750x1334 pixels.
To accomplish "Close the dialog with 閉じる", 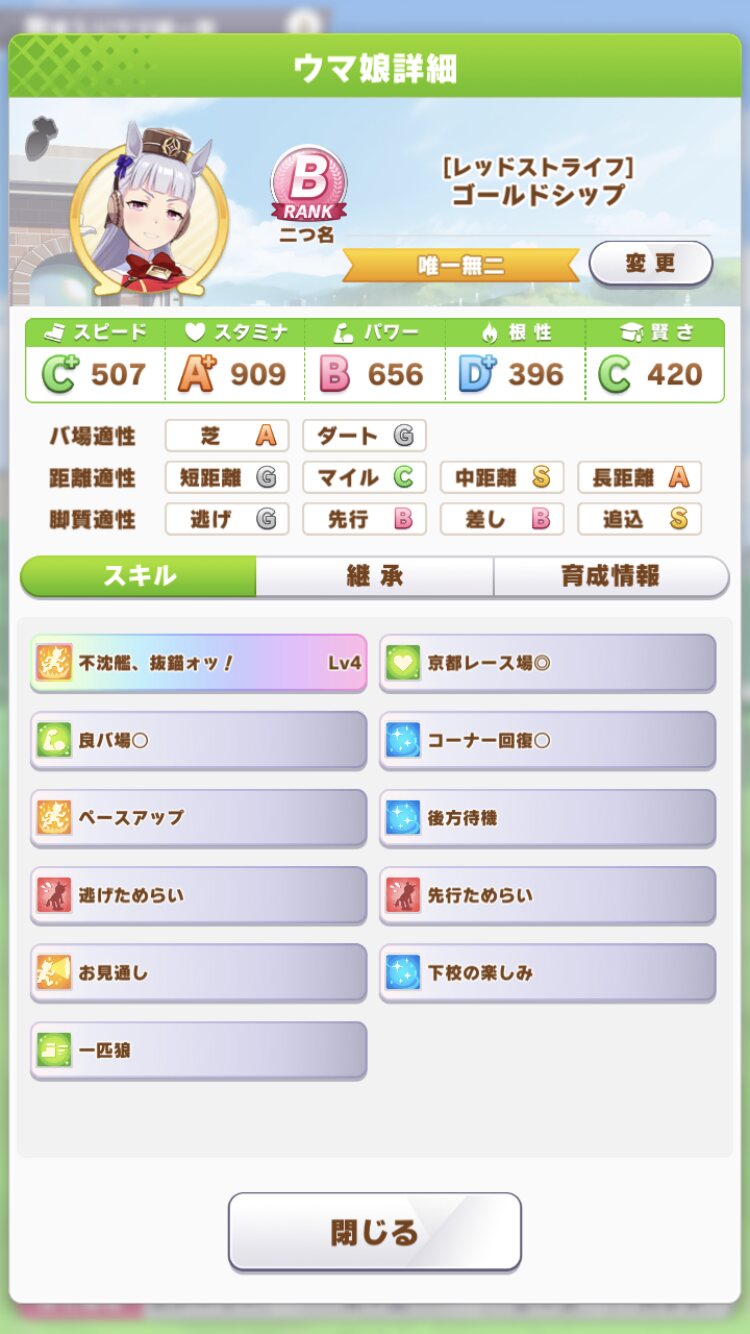I will click(x=374, y=1231).
